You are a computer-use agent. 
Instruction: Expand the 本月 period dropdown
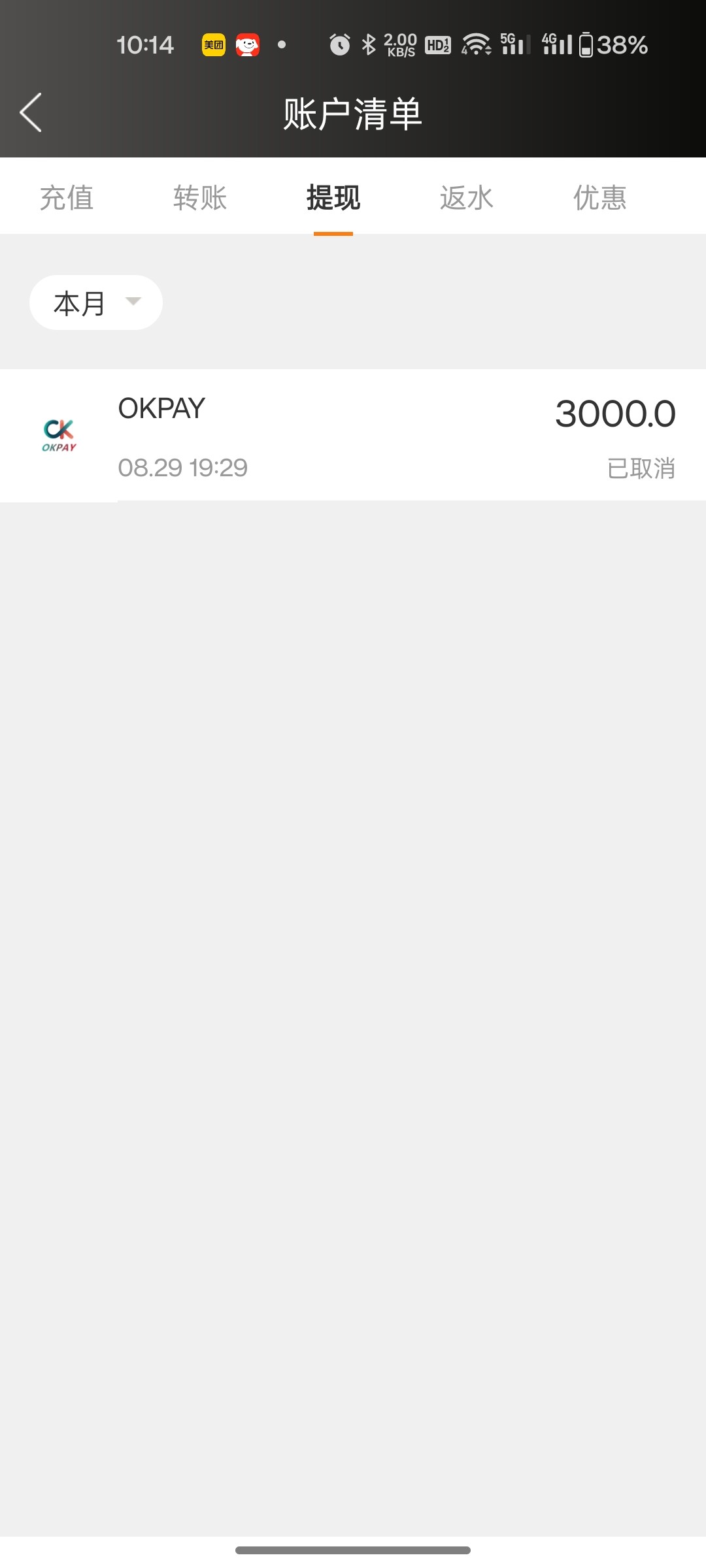click(96, 303)
